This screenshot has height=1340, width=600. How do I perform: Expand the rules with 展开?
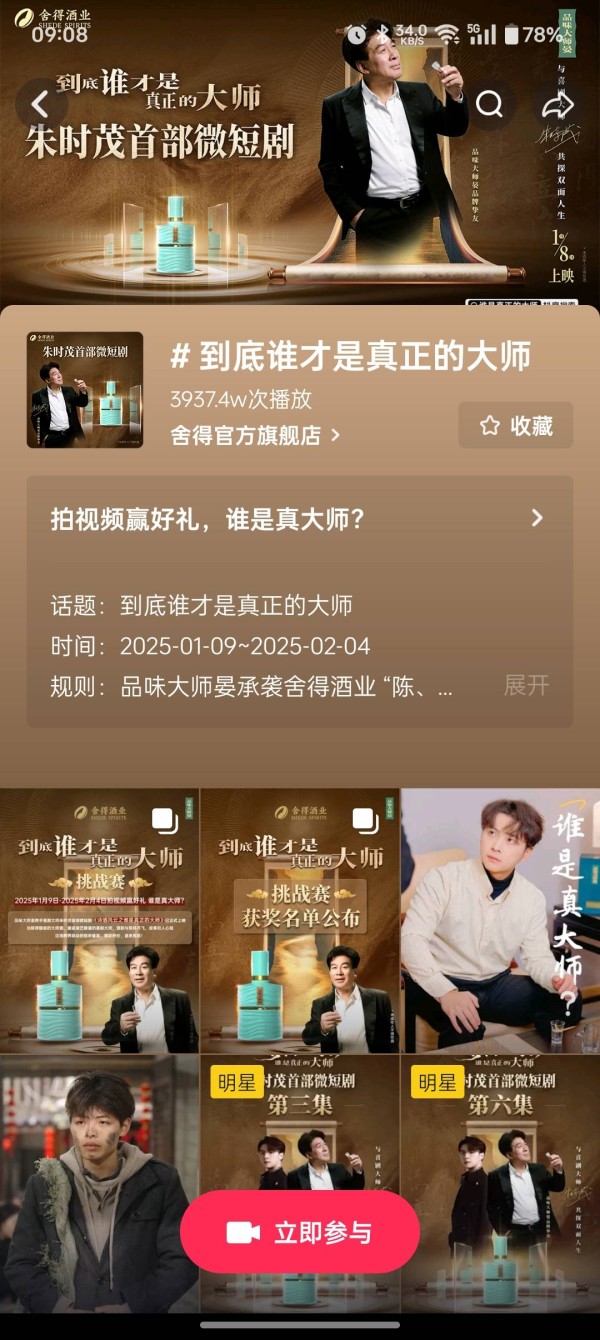coord(526,685)
